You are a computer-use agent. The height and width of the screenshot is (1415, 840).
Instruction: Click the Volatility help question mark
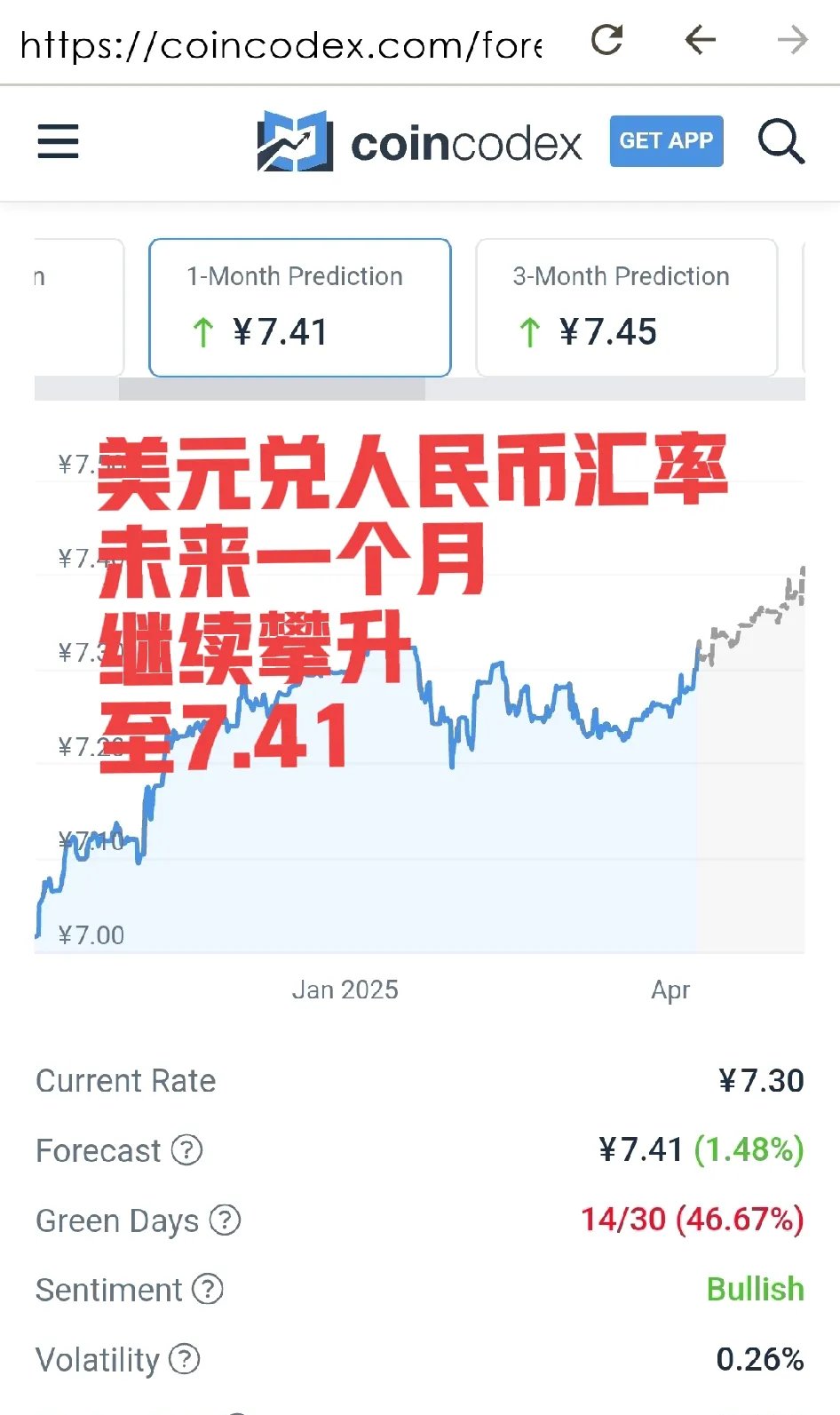(186, 1359)
